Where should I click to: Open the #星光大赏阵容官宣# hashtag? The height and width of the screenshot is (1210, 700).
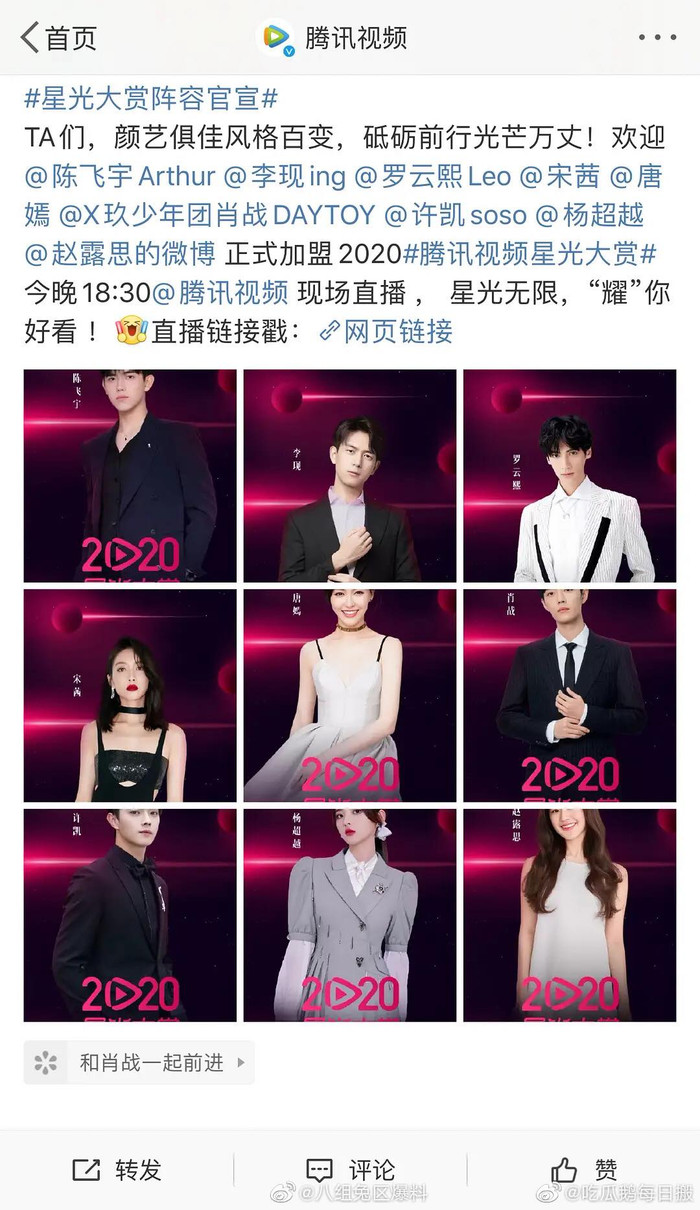[150, 100]
